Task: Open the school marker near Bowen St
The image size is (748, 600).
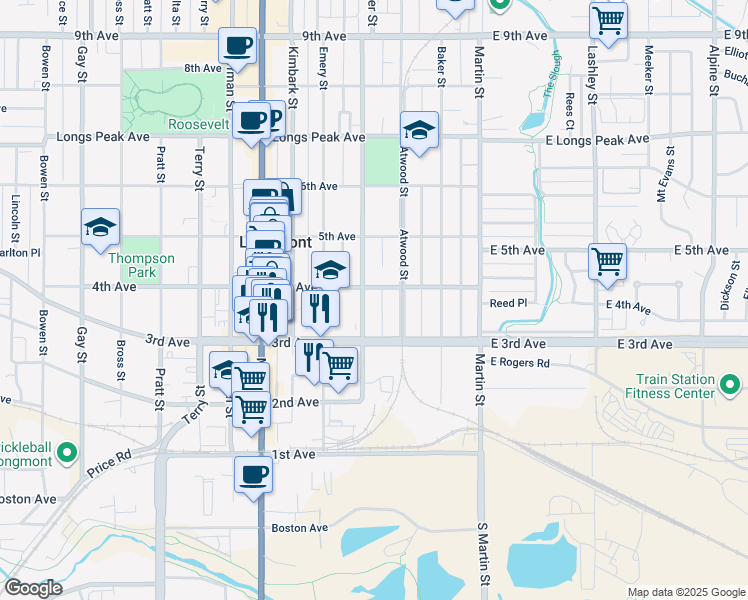Action: point(101,226)
